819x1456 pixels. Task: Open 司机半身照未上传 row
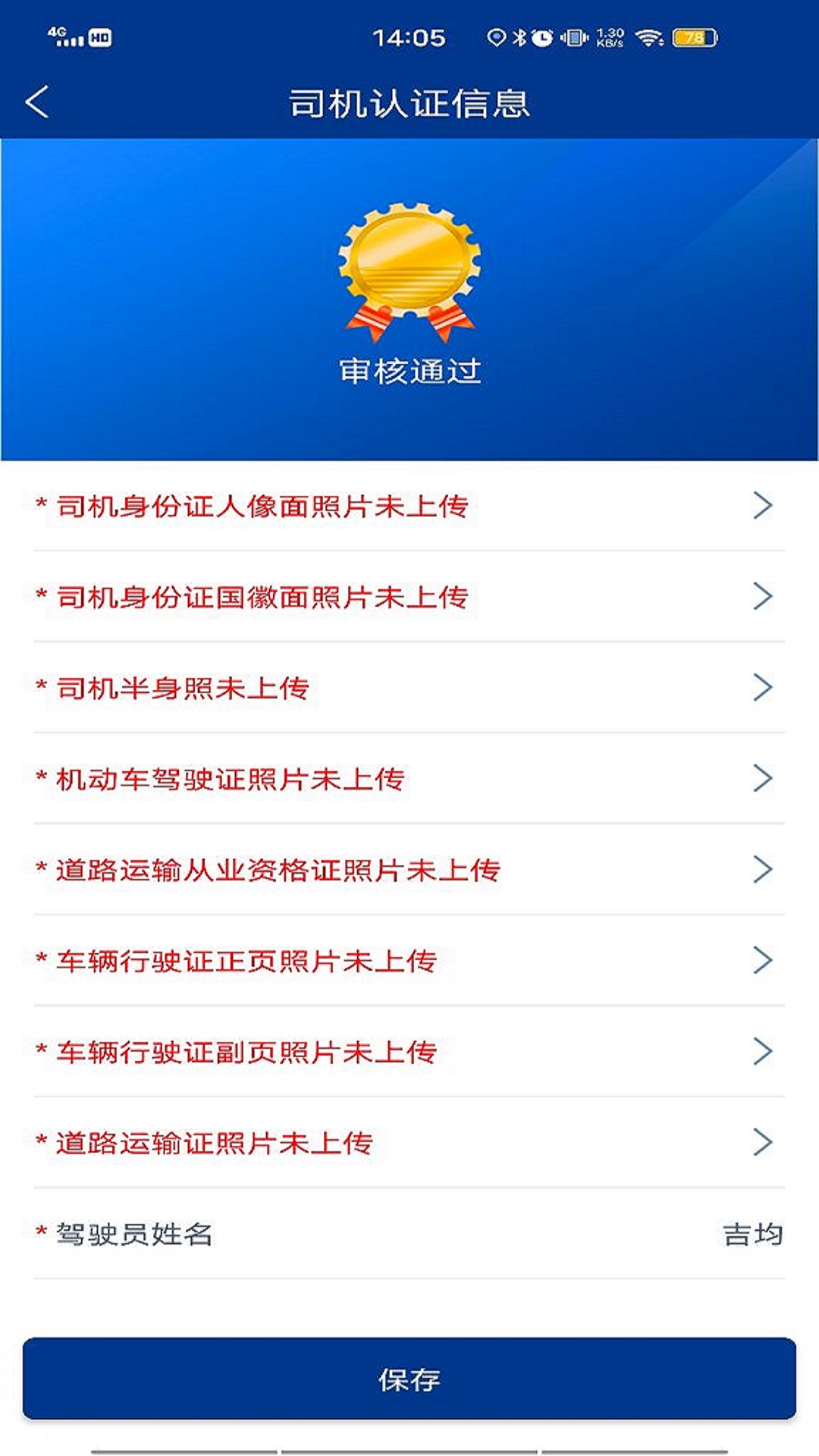409,688
